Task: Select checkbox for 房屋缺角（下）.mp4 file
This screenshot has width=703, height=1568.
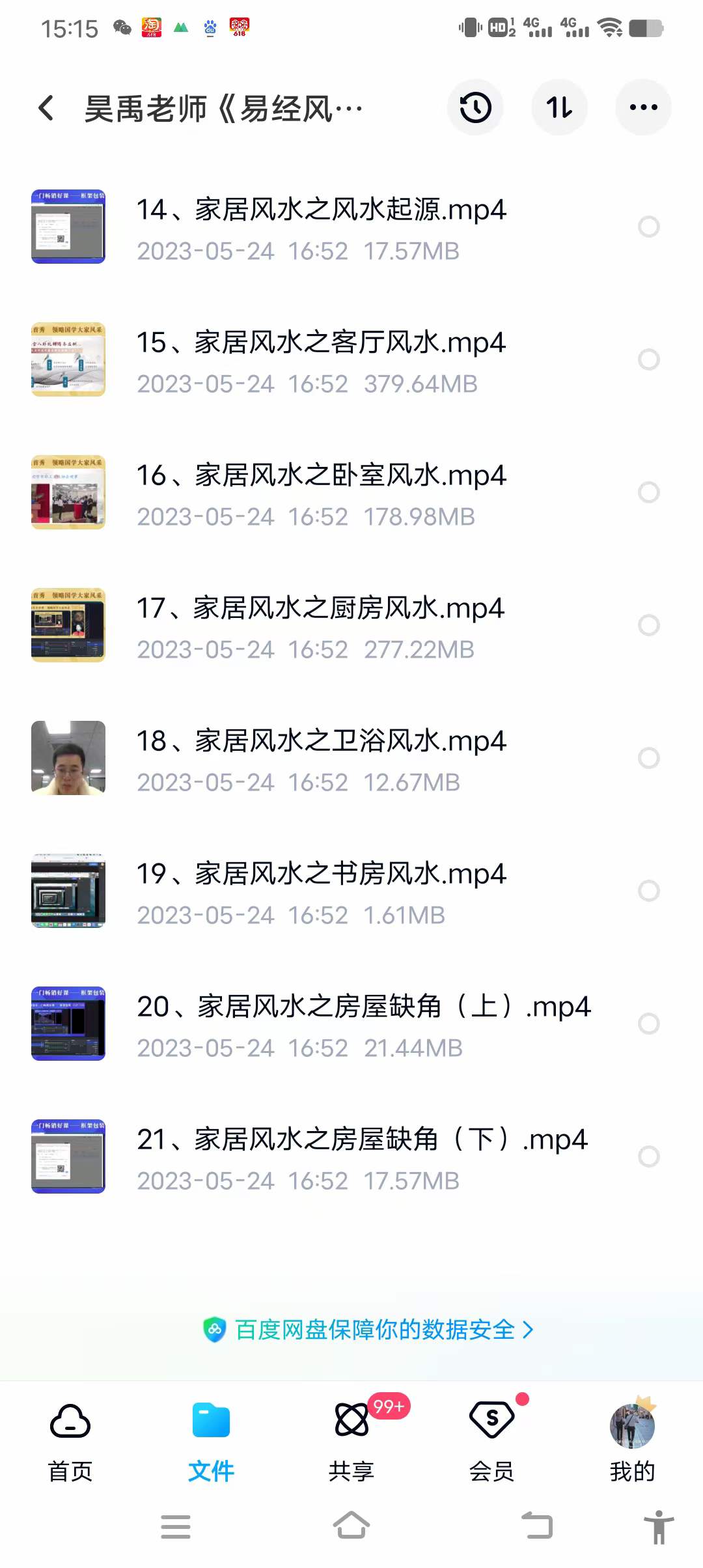Action: coord(649,1158)
